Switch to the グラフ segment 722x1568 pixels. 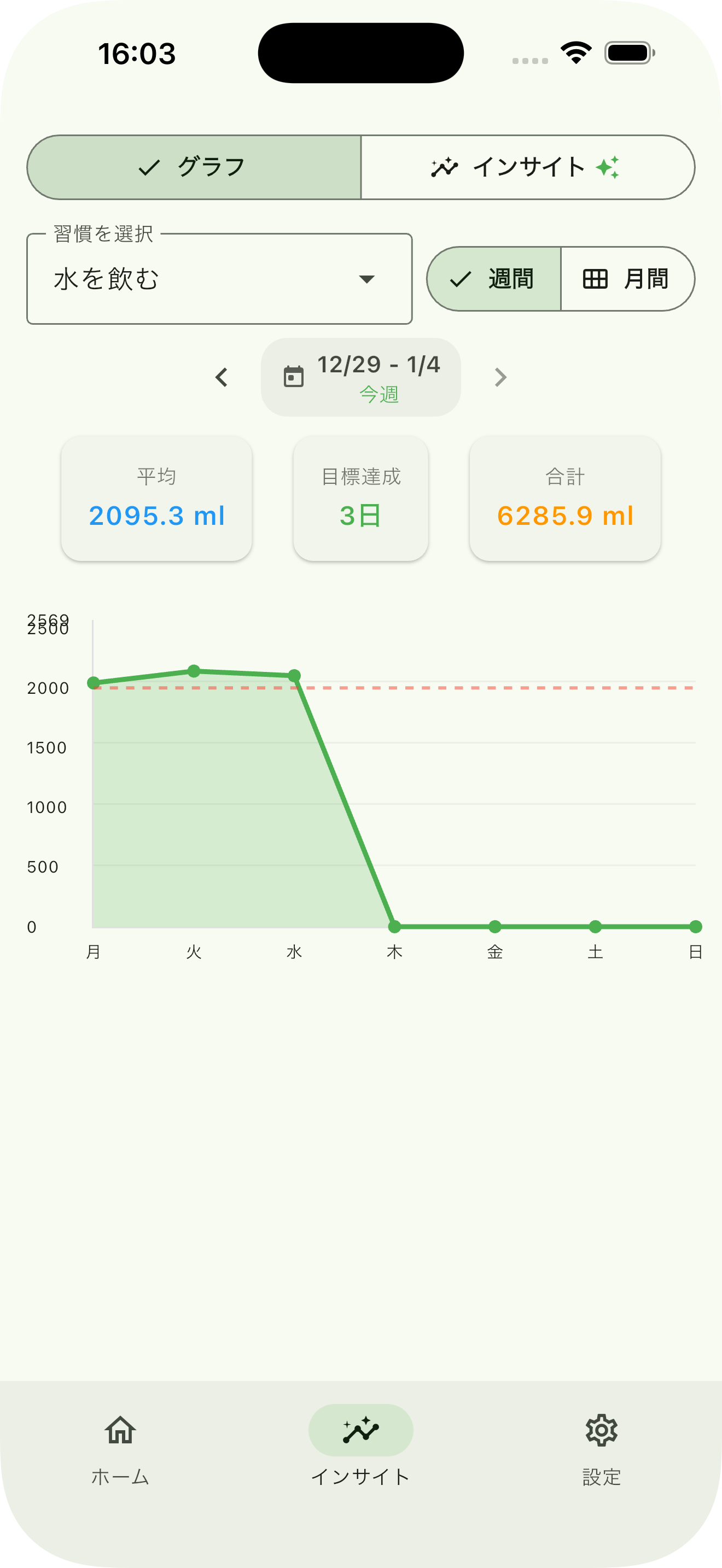194,167
